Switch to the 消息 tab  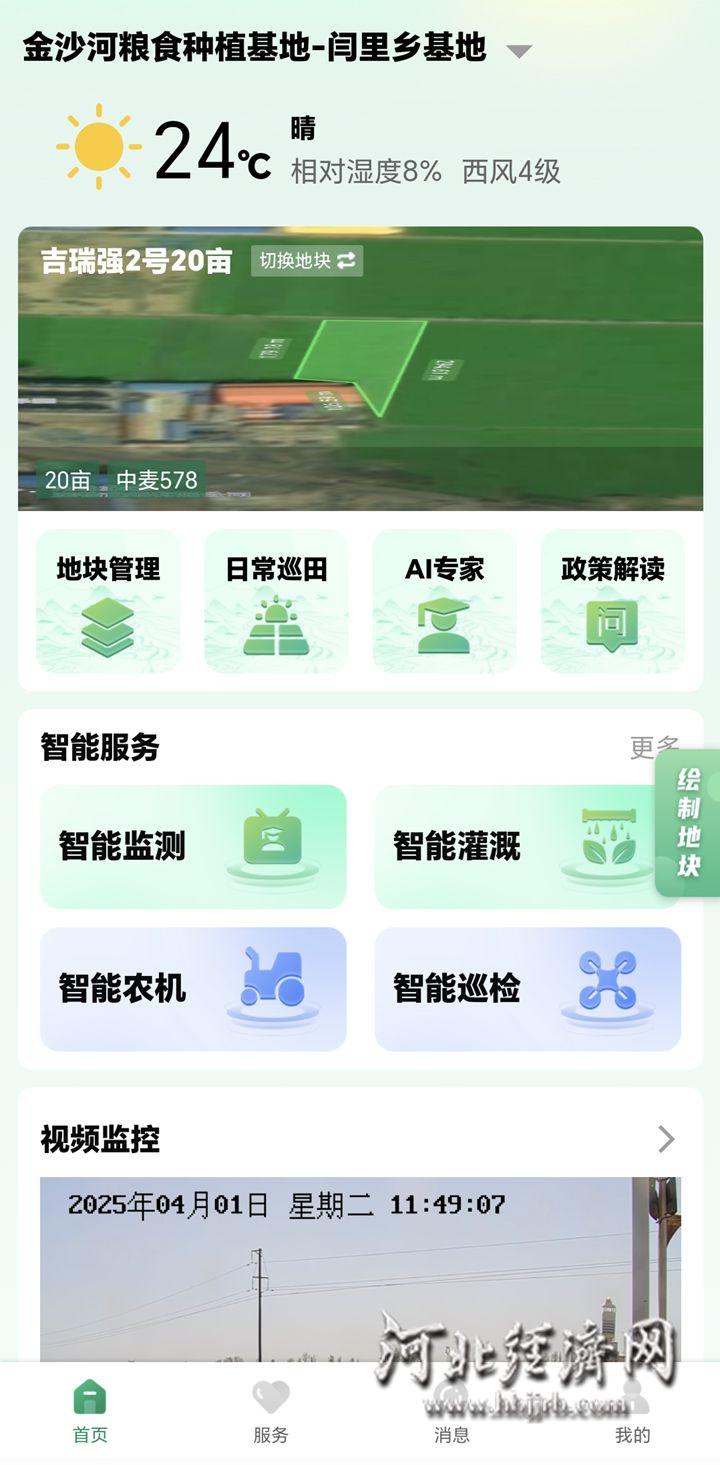pos(451,1412)
